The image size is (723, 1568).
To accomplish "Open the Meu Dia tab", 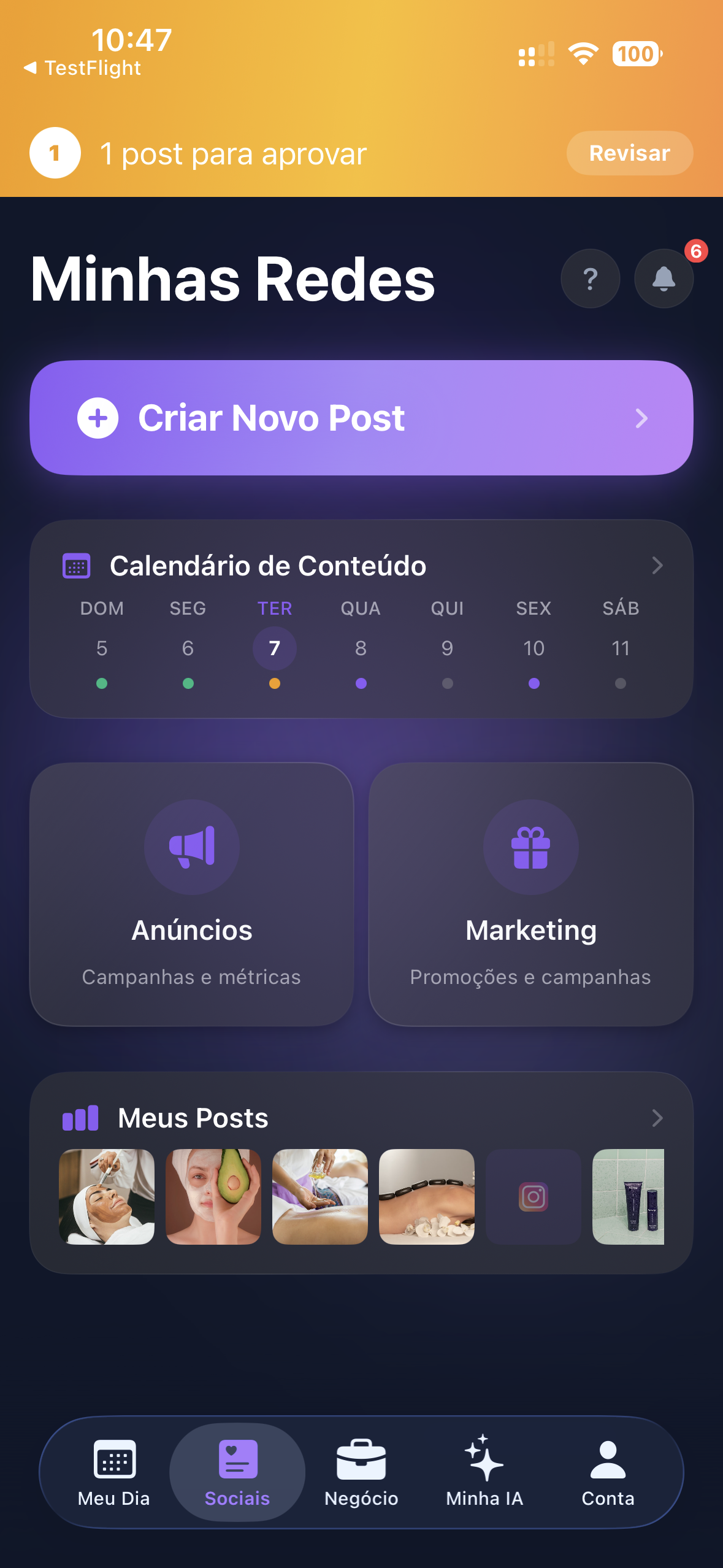I will click(113, 1471).
